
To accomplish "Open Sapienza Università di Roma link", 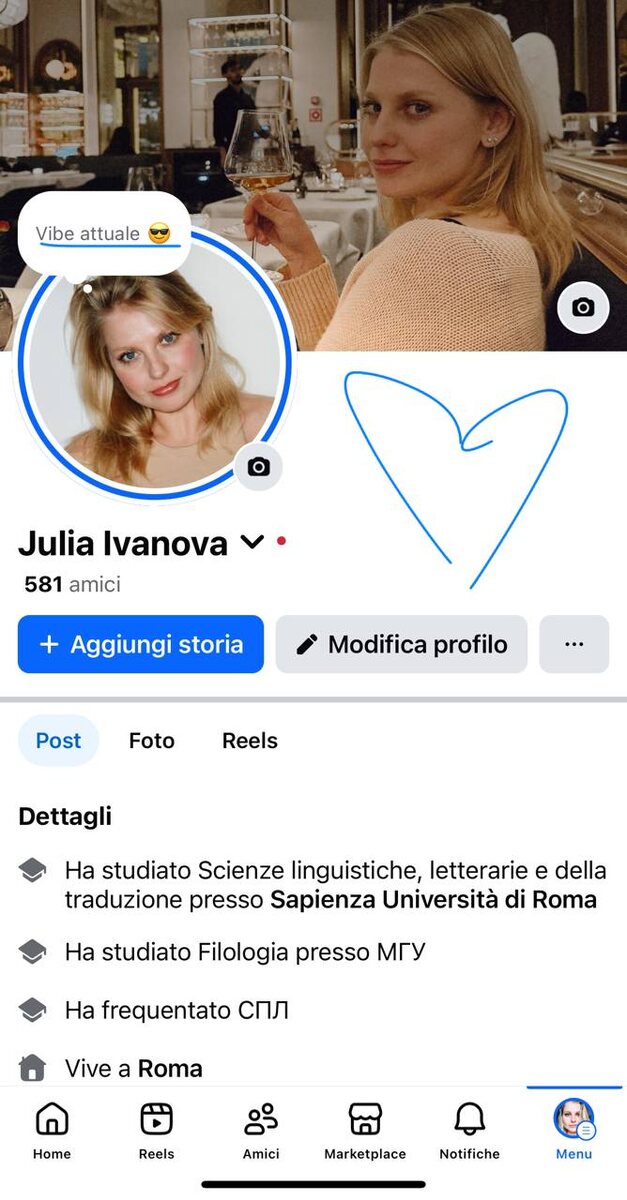I will coord(433,899).
